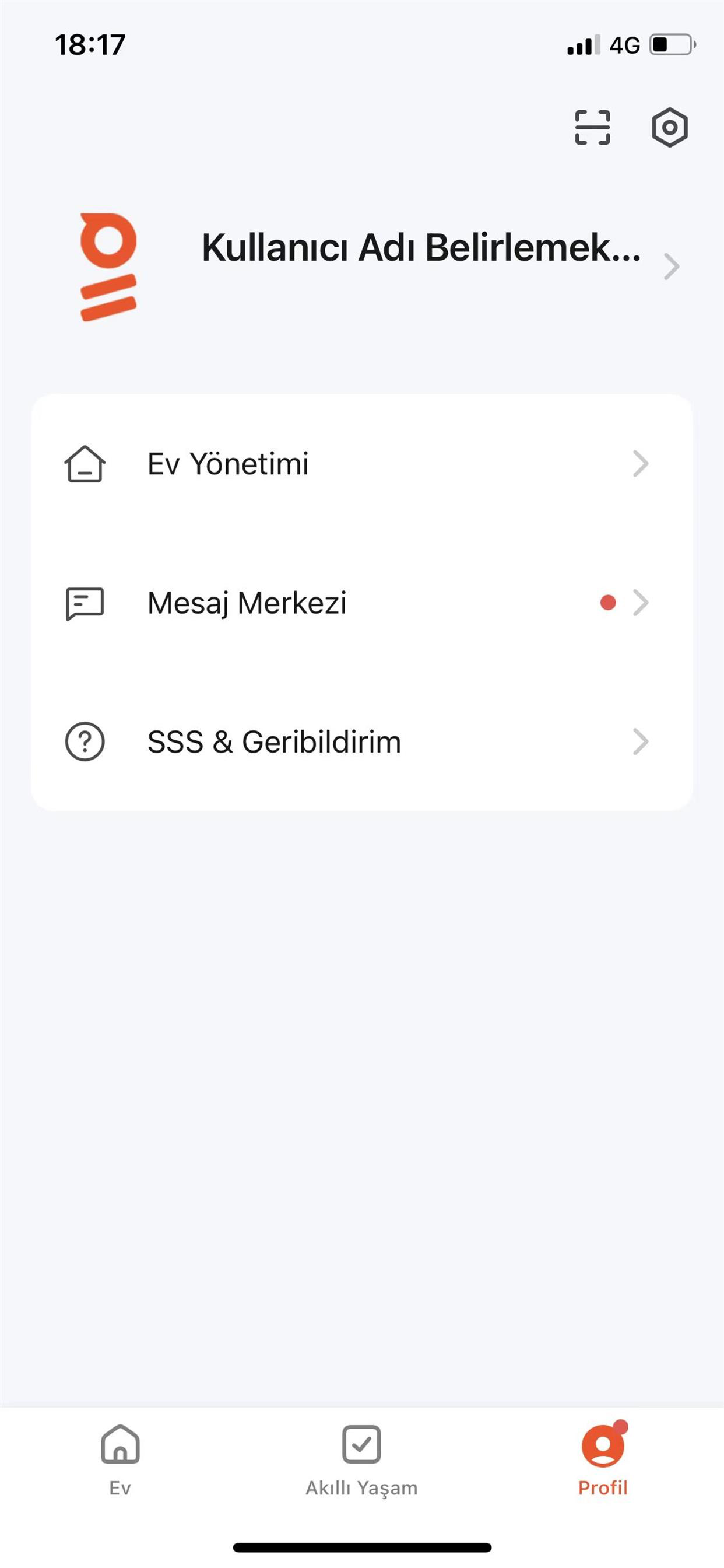Switch to the Ev tab
Image resolution: width=724 pixels, height=1568 pixels.
click(121, 1459)
